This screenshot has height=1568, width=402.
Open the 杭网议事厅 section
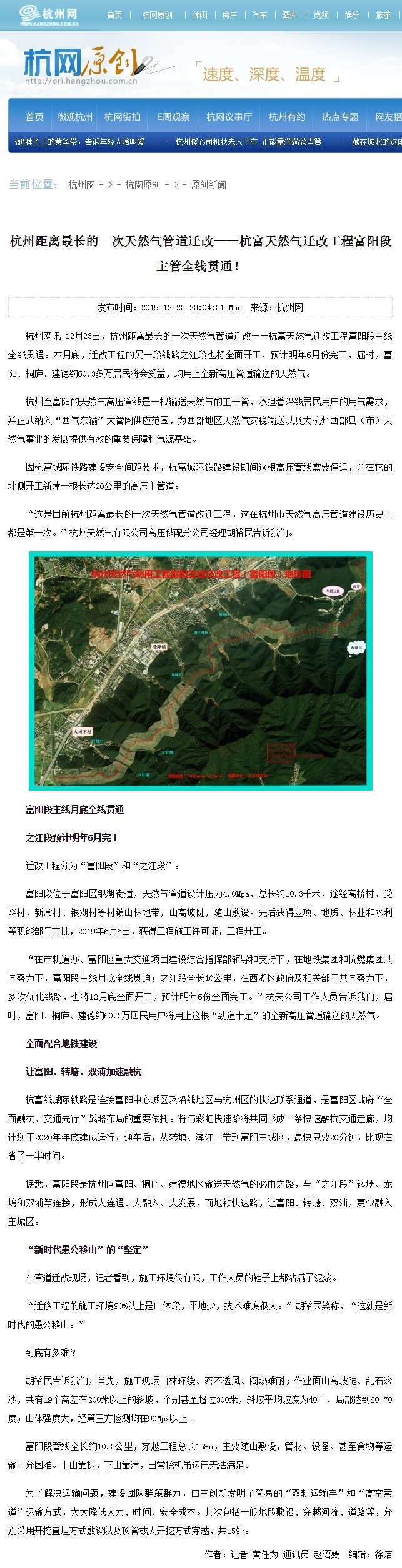(229, 117)
